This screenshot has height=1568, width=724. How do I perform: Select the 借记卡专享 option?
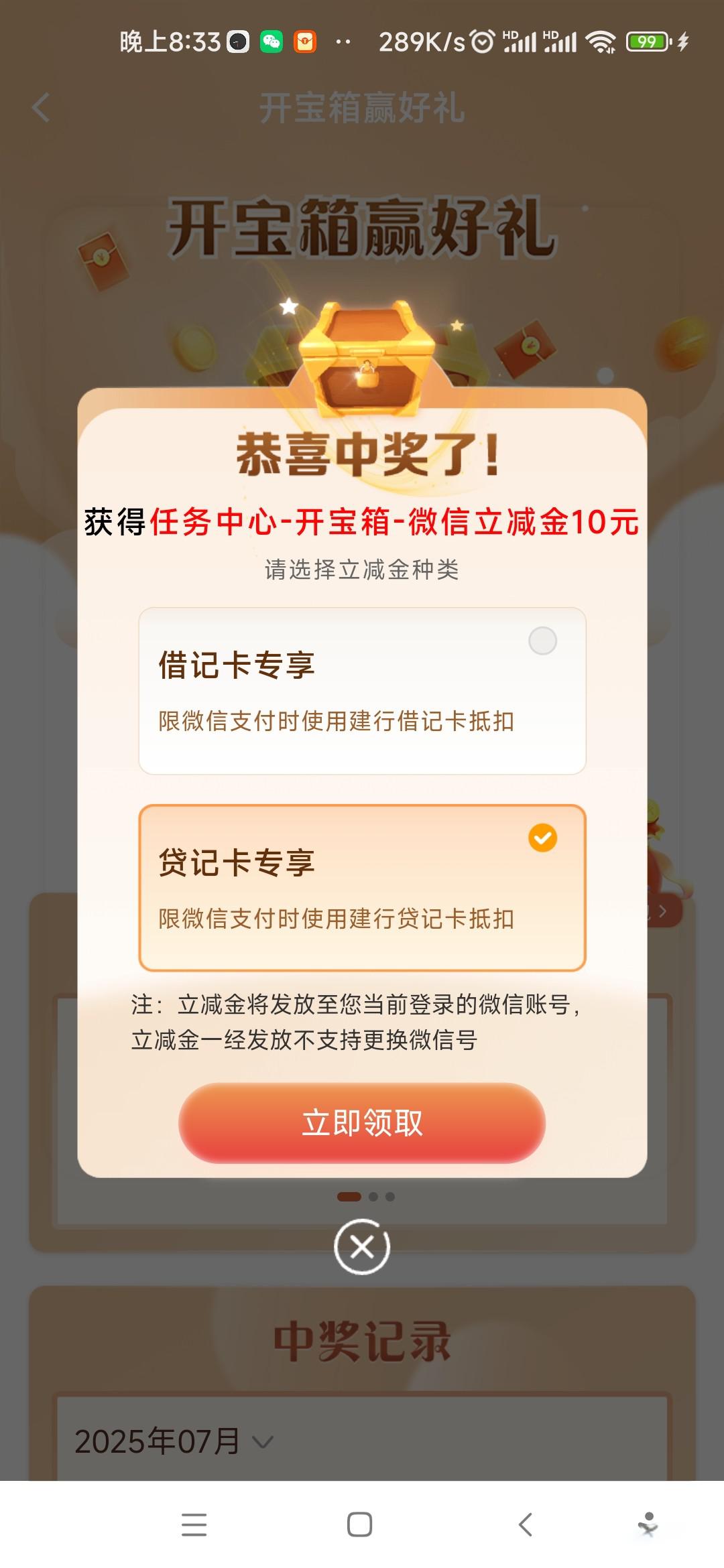coord(362,690)
